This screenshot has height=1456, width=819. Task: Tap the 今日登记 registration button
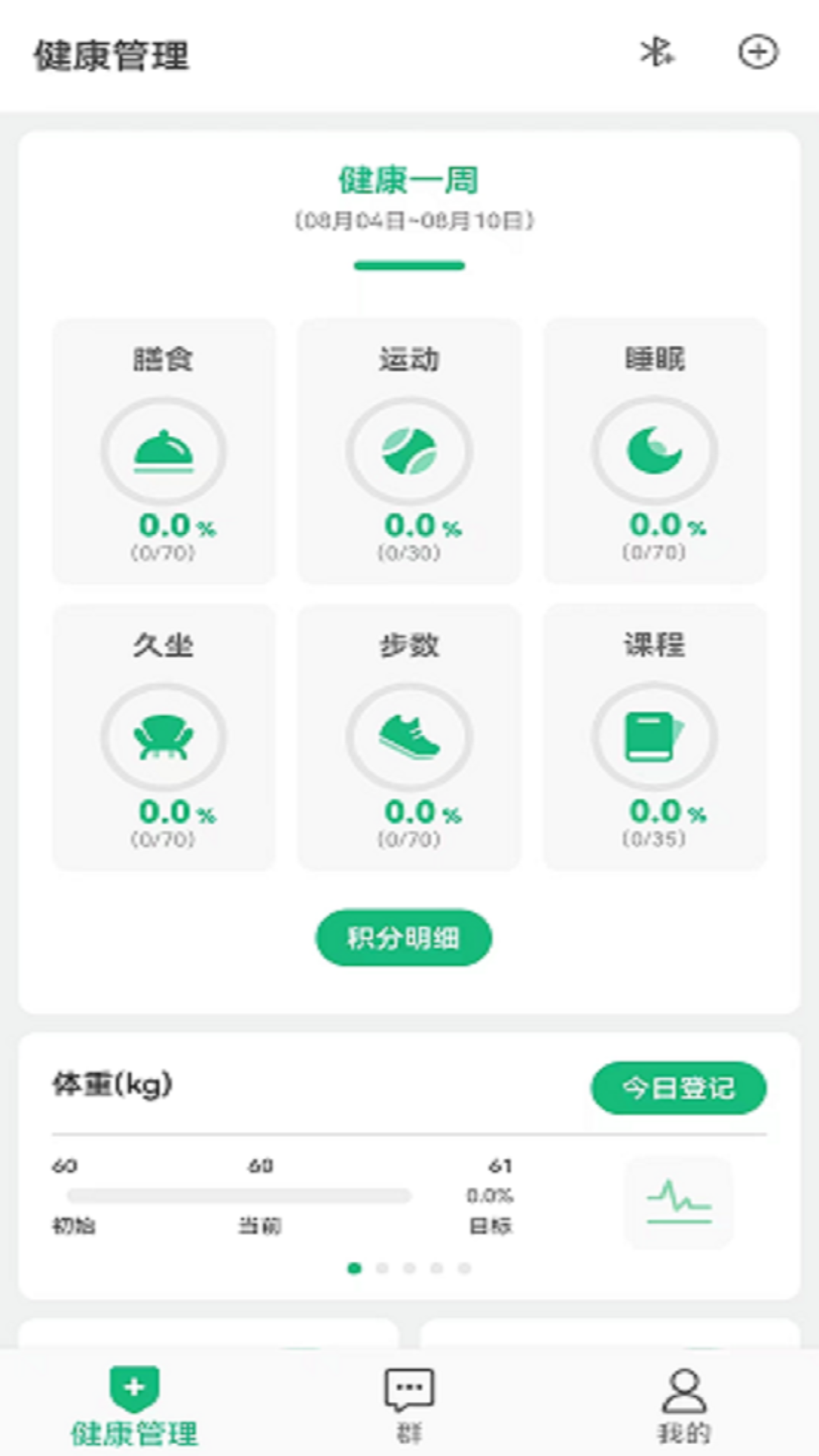click(679, 1087)
